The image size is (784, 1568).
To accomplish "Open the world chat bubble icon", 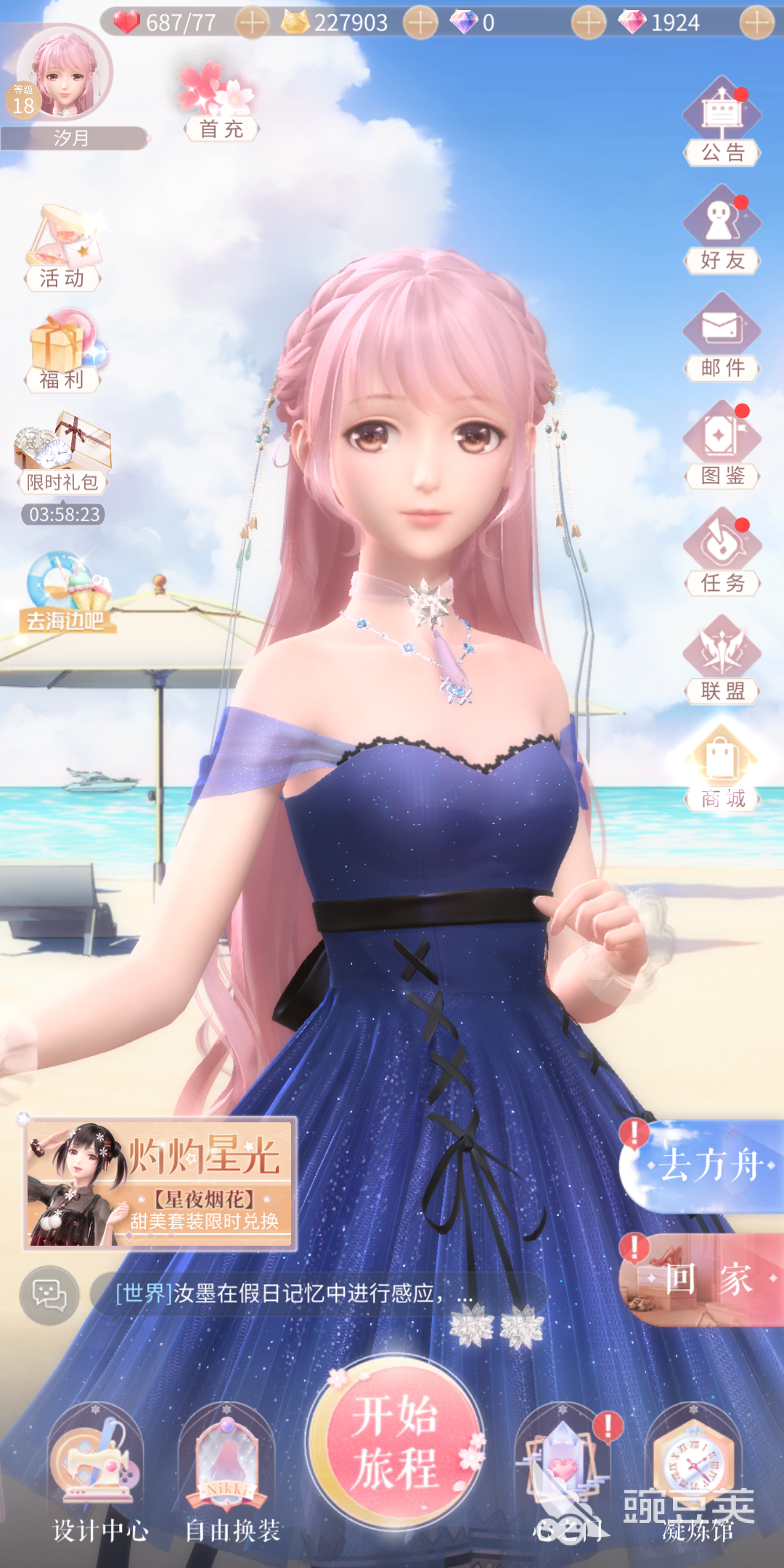I will click(49, 1295).
